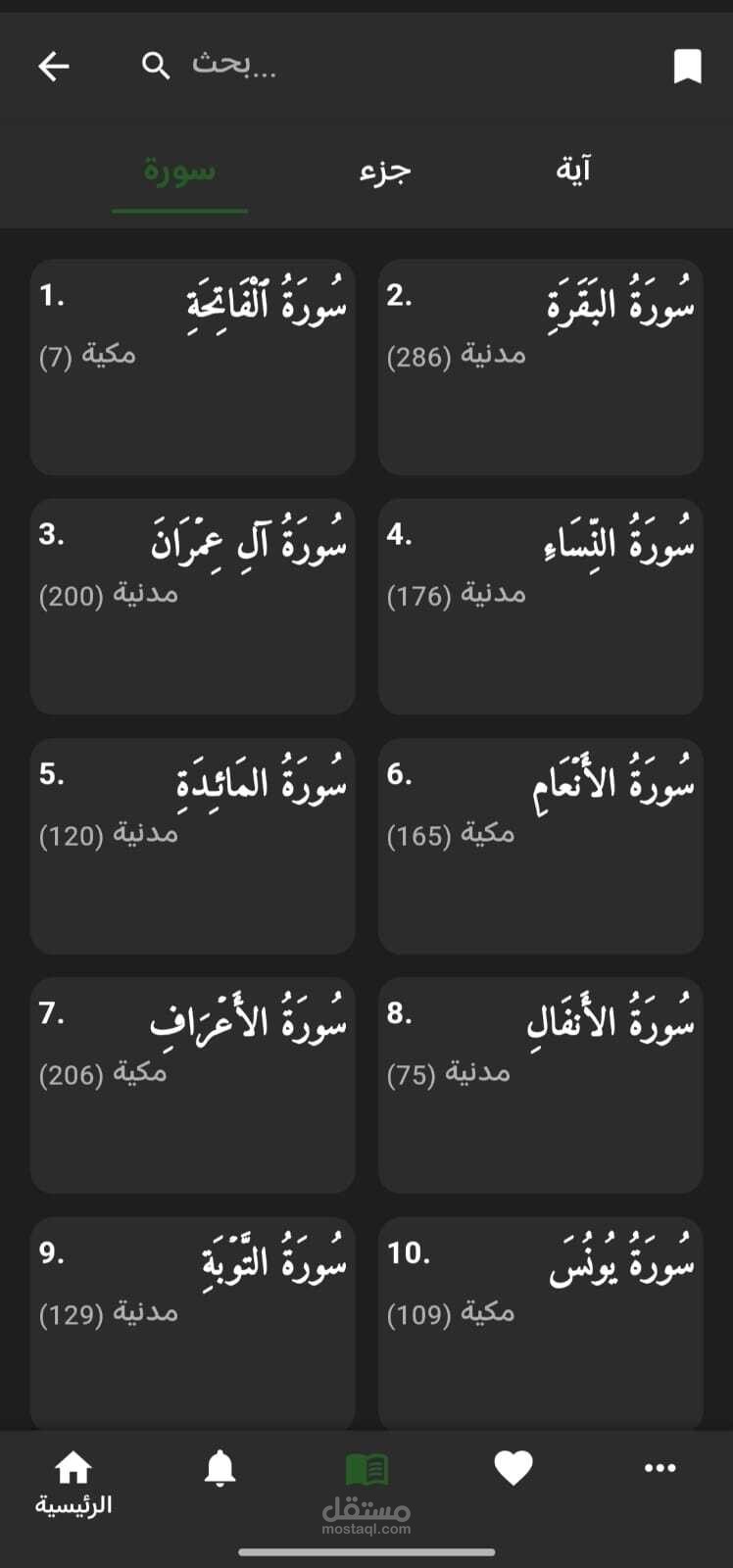The height and width of the screenshot is (1568, 733).
Task: Open saved bookmarks icon
Action: tap(687, 66)
